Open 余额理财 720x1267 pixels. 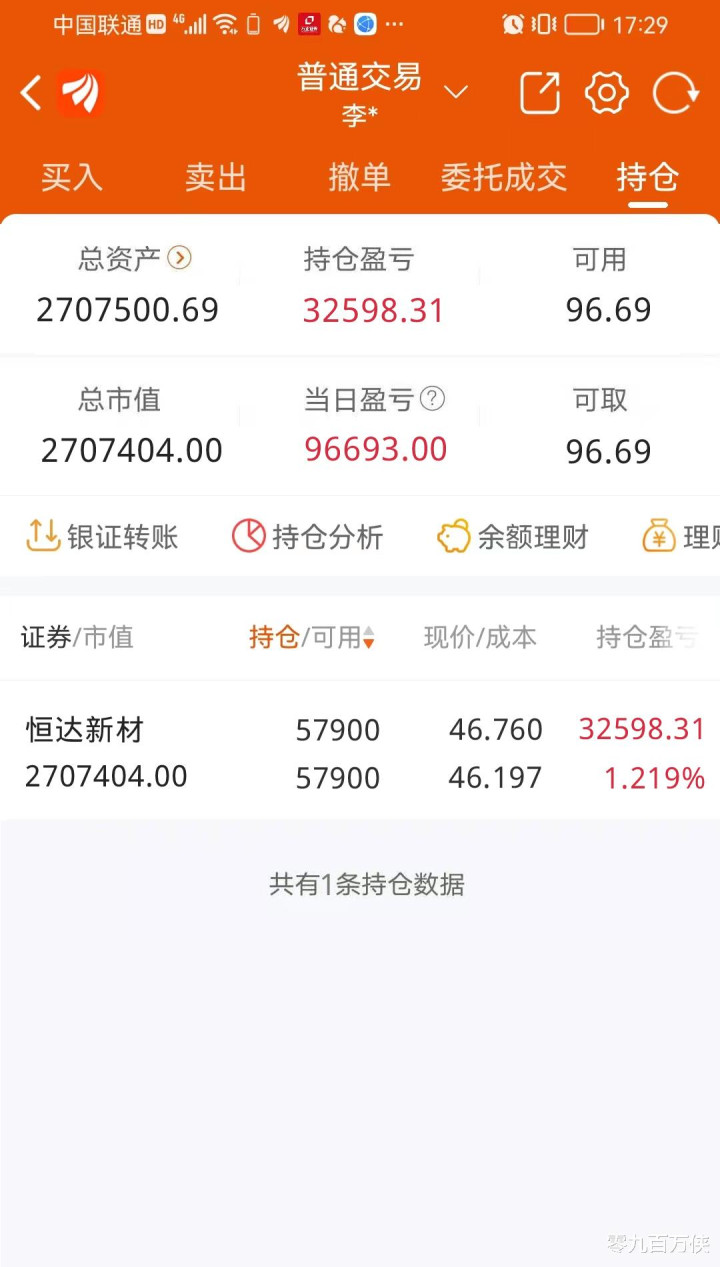point(513,537)
